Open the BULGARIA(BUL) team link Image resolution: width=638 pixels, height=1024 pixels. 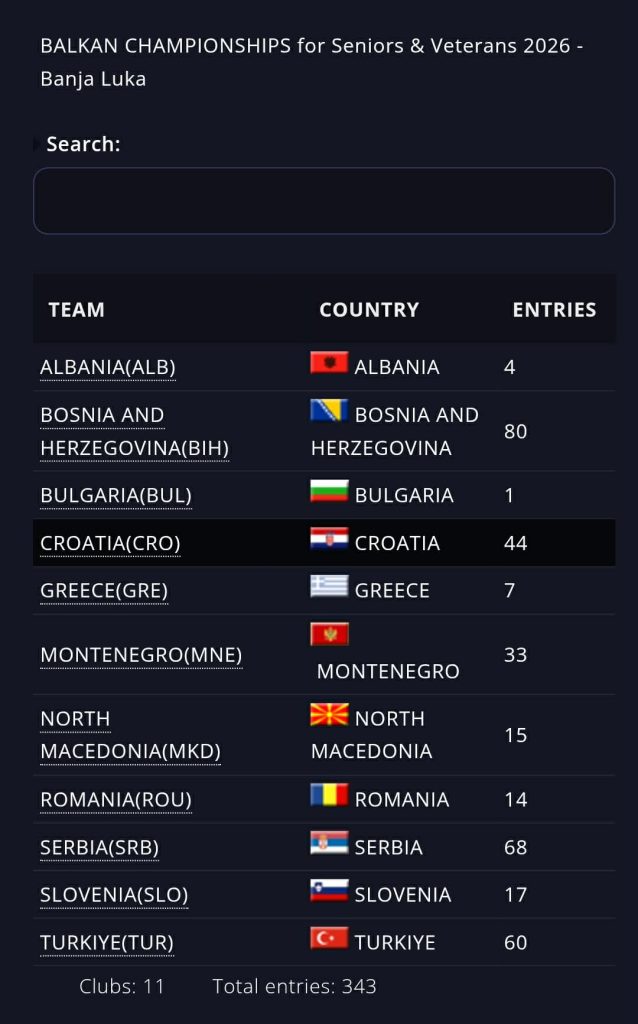coord(116,495)
